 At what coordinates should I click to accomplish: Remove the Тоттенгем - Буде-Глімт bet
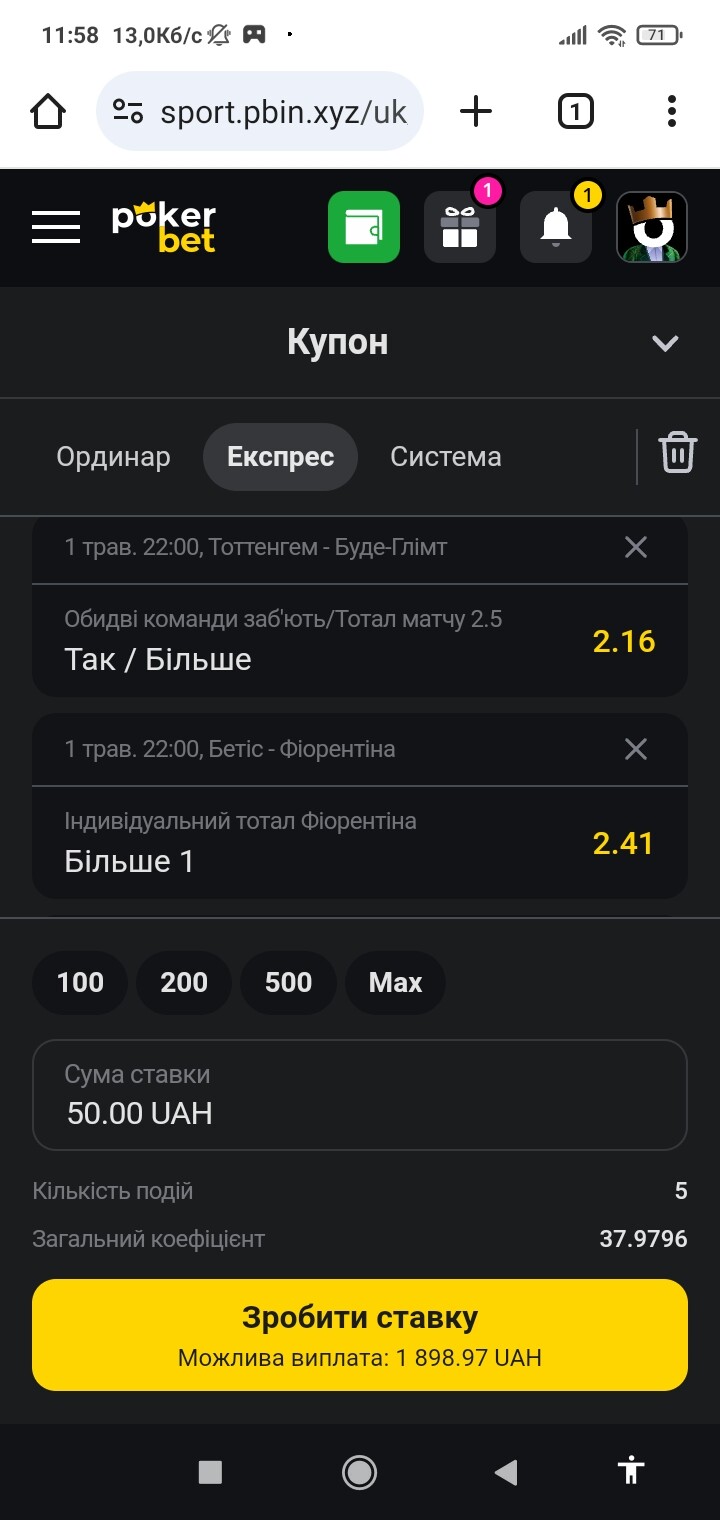[636, 547]
